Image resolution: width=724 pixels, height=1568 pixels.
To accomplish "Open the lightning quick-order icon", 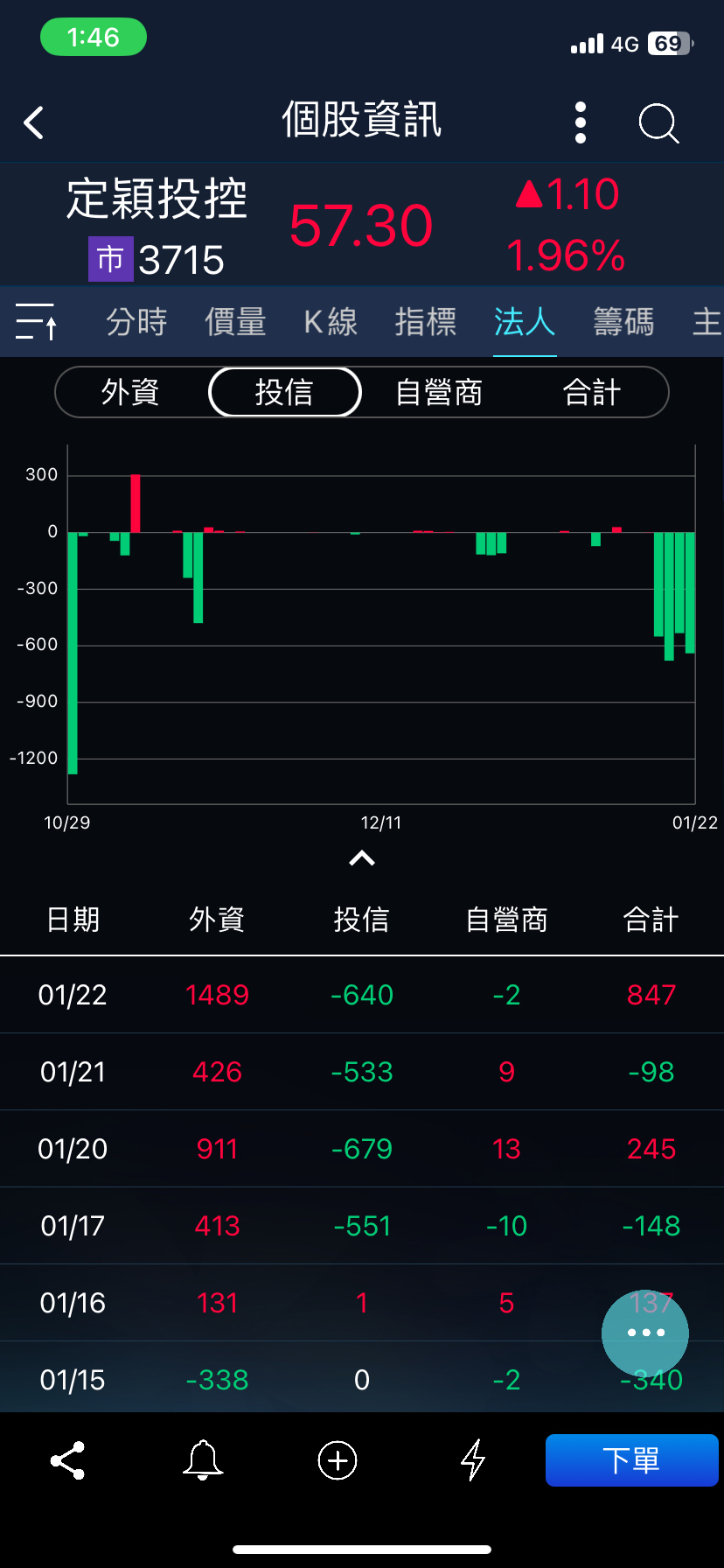I will [x=473, y=1460].
